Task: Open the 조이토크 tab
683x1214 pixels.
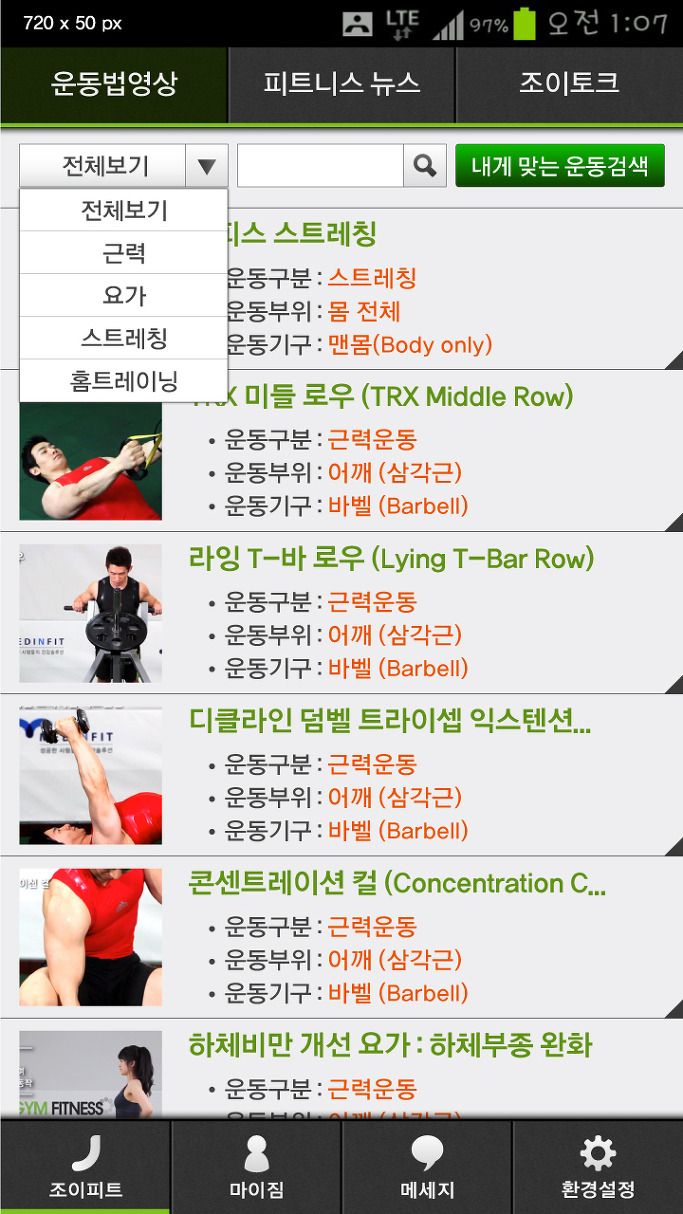Action: (x=569, y=84)
